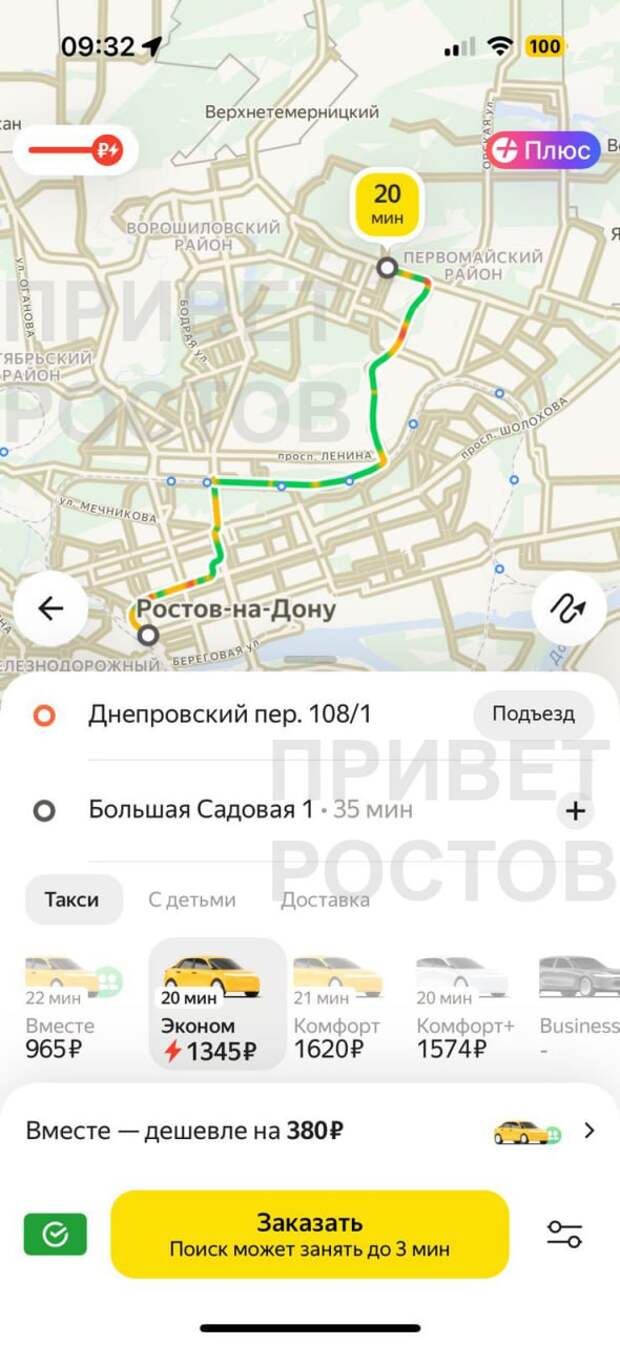This screenshot has height=1345, width=620.
Task: Specify the Подъезд entrance
Action: click(533, 715)
